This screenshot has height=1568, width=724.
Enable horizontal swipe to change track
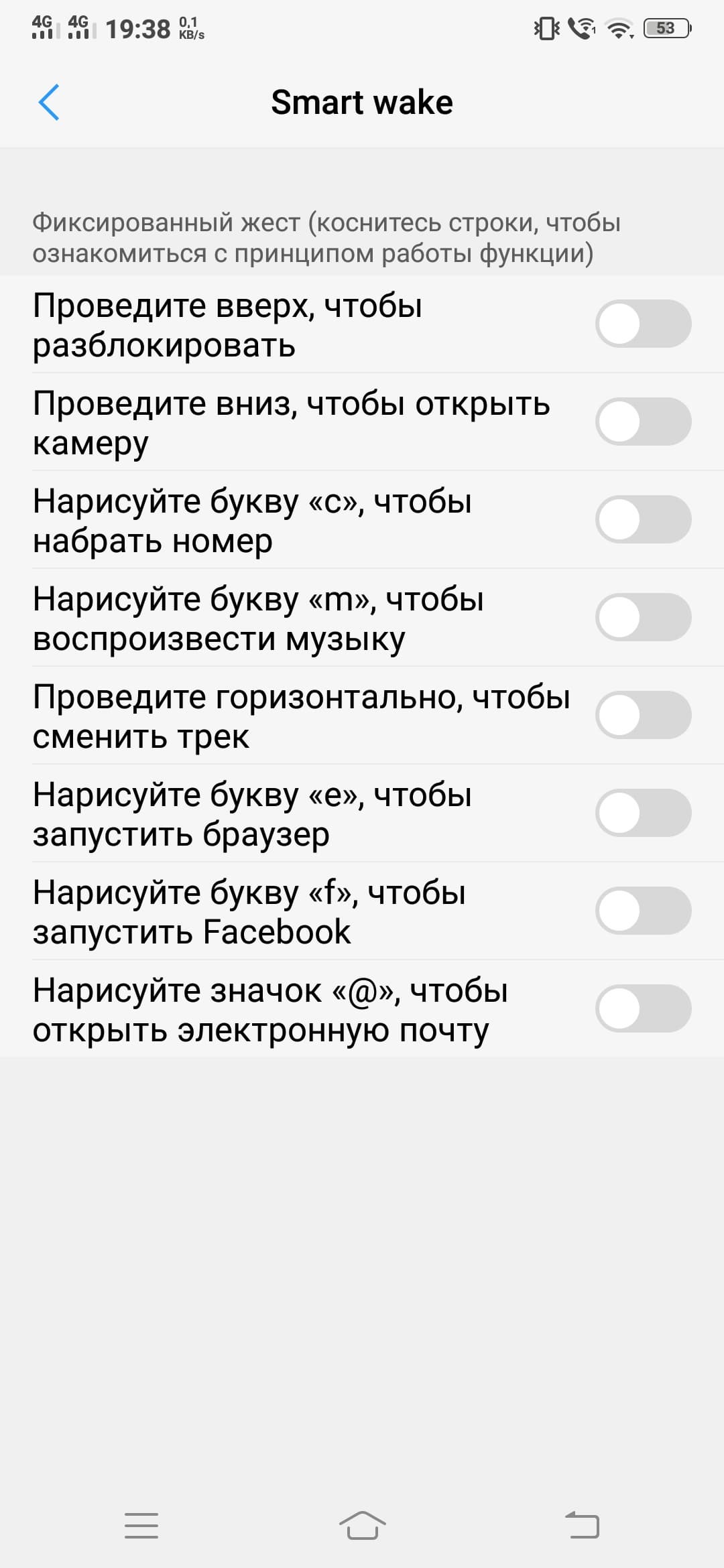(643, 716)
